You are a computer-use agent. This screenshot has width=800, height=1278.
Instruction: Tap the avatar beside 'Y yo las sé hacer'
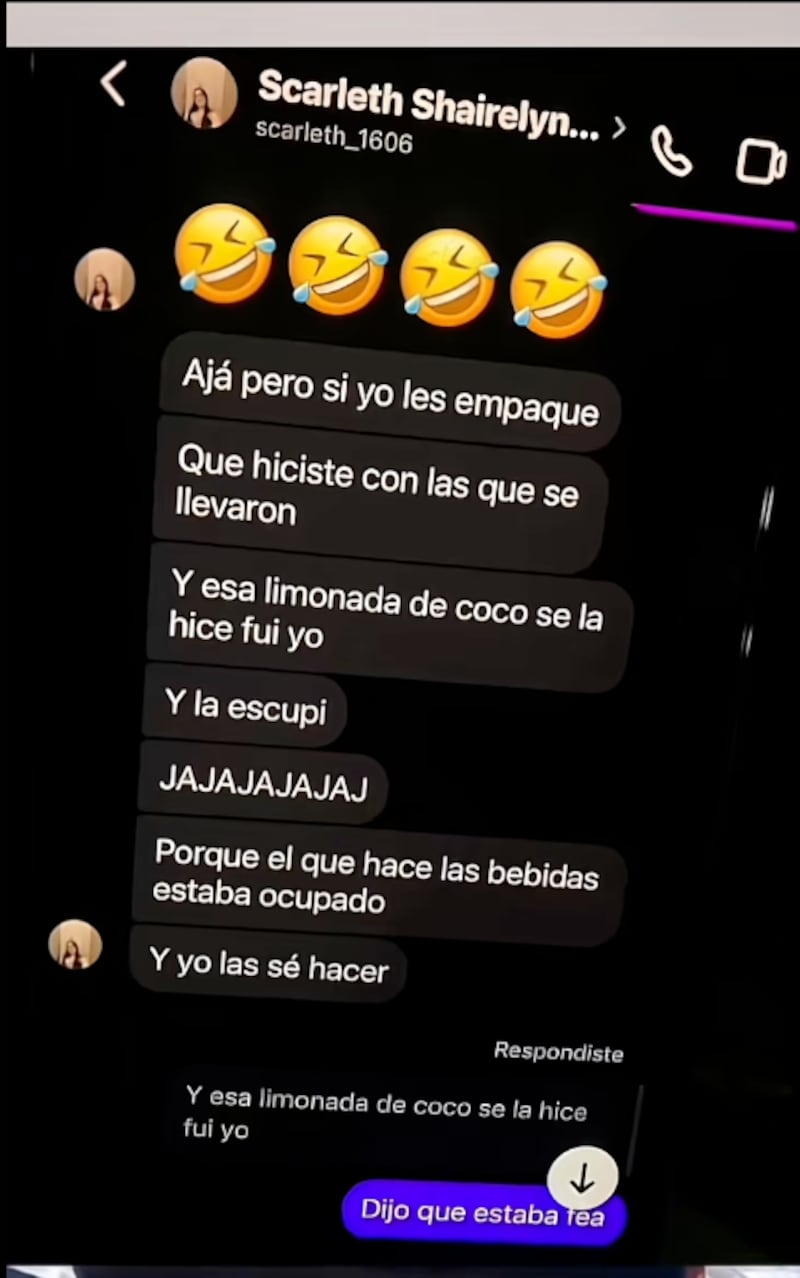[x=76, y=945]
